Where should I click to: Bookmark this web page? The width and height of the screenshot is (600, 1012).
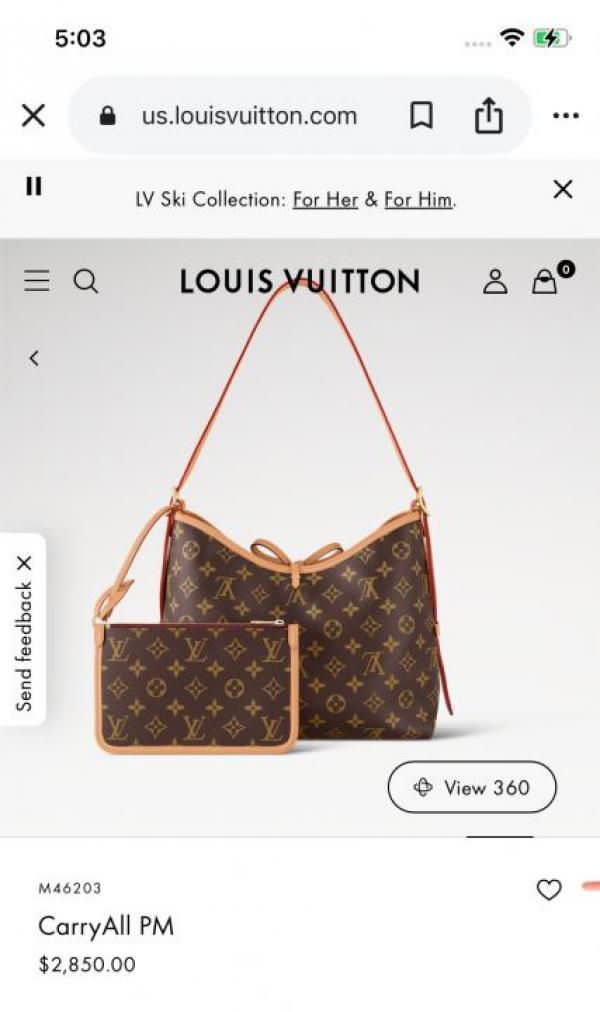(422, 116)
